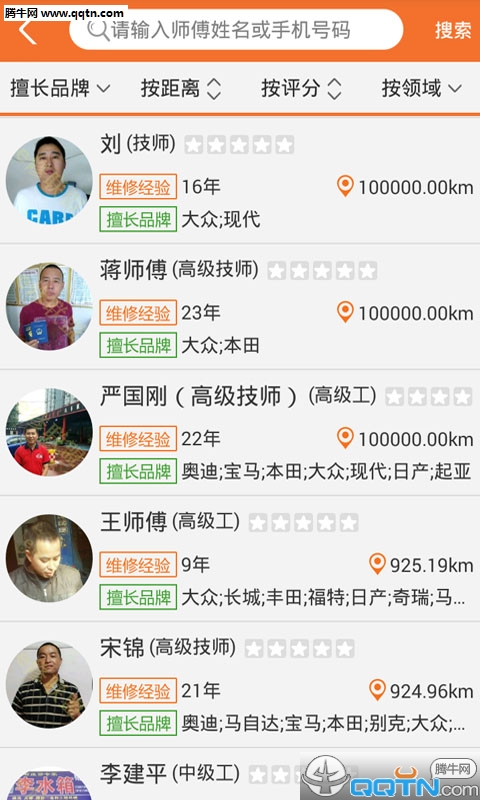Open technician 刘 (技师) profile
The height and width of the screenshot is (800, 480).
pos(240,181)
